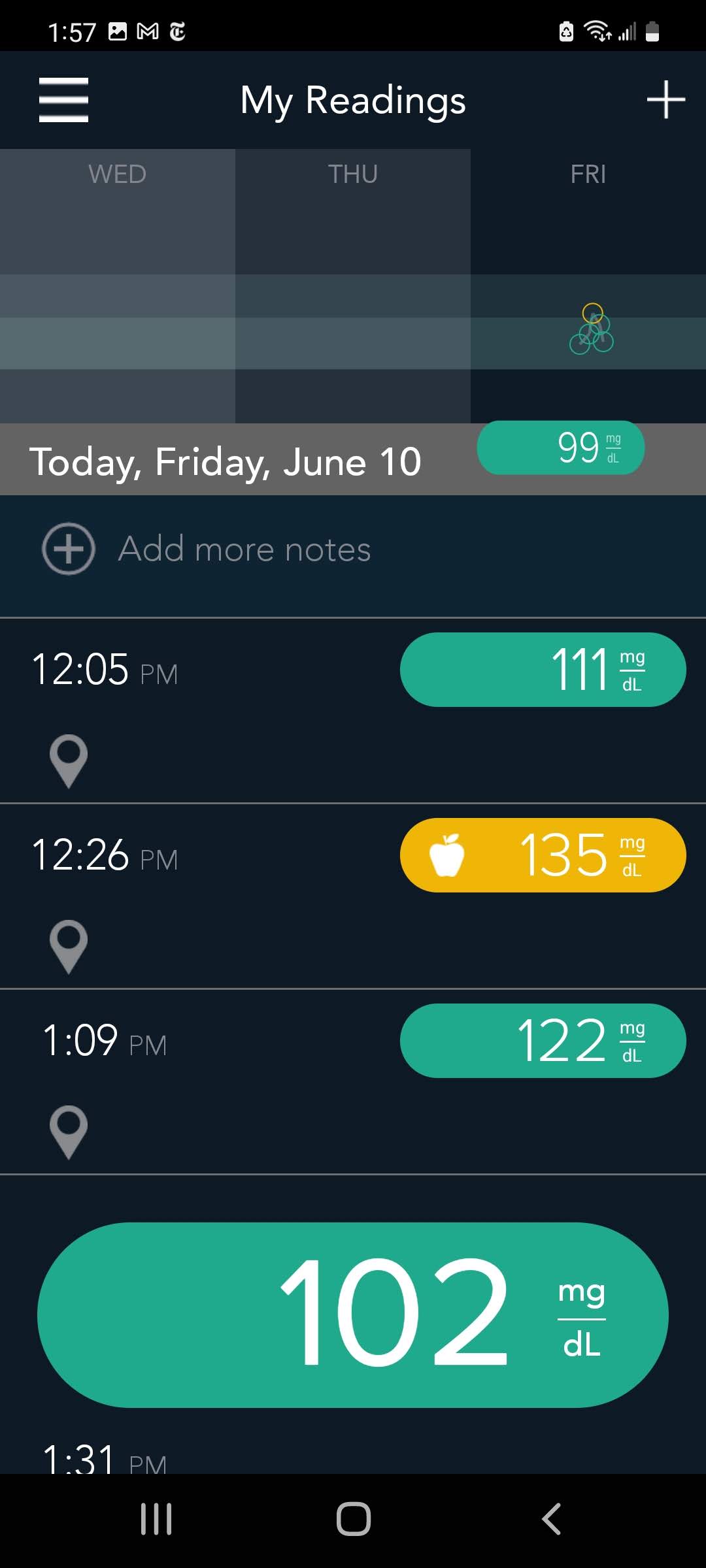Select the FRI column in the chart

[x=588, y=286]
